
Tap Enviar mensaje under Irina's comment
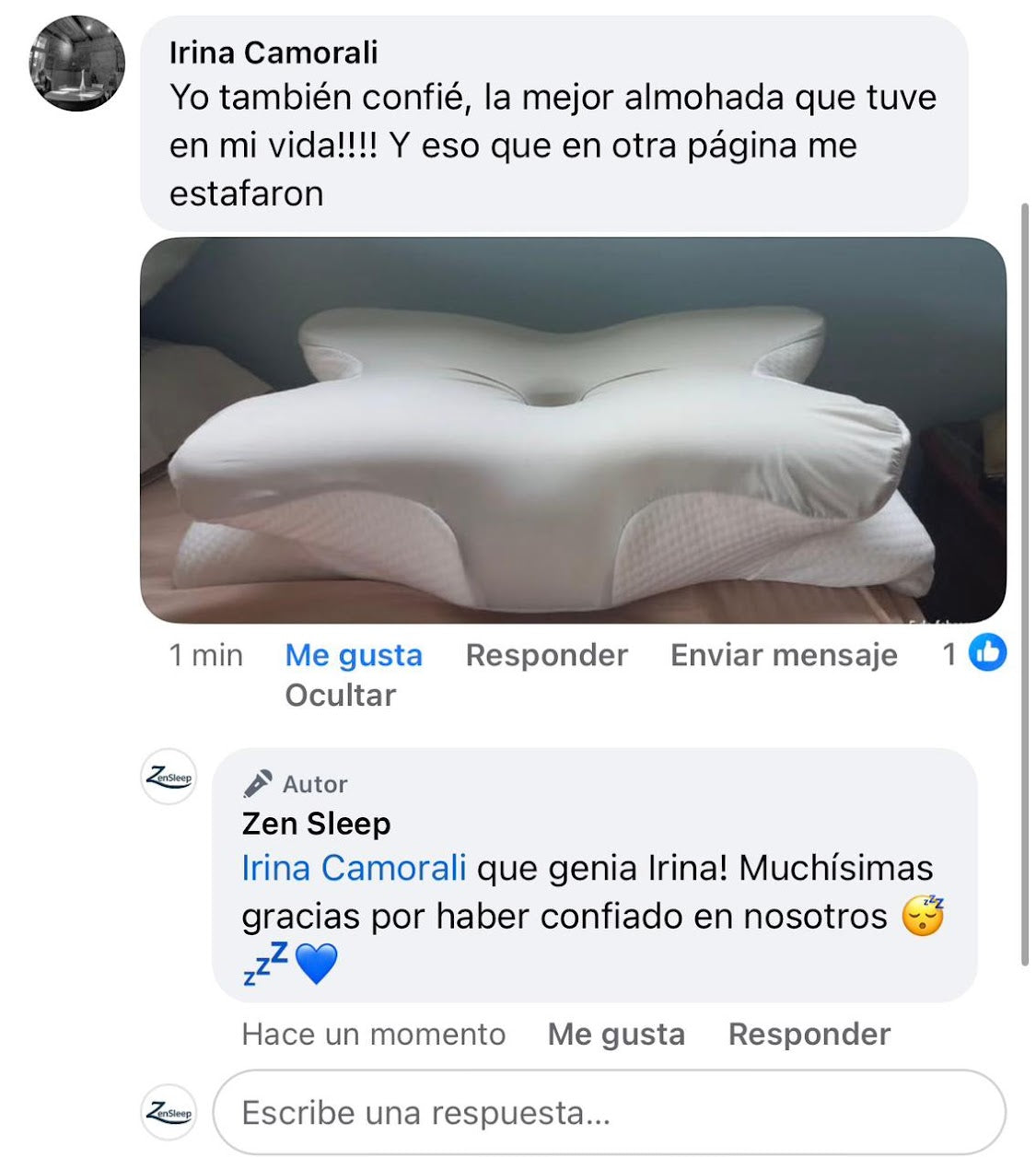784,655
